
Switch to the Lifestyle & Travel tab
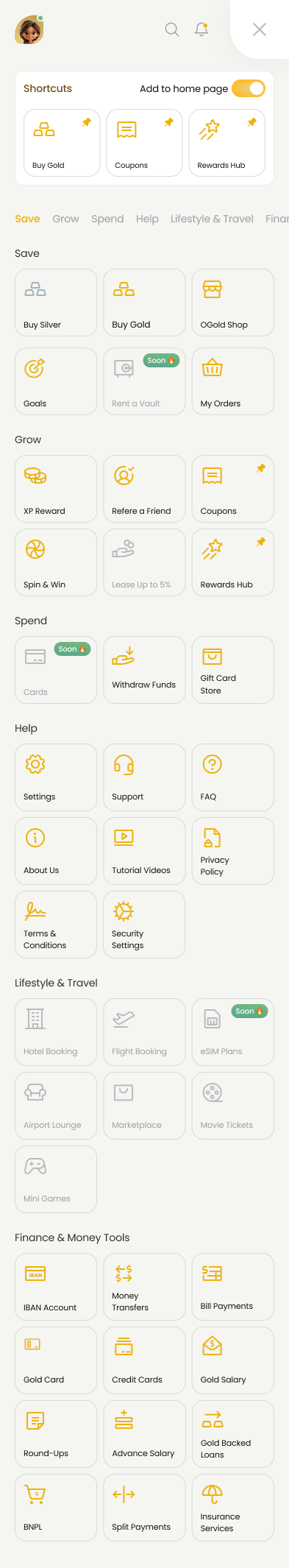[x=212, y=219]
